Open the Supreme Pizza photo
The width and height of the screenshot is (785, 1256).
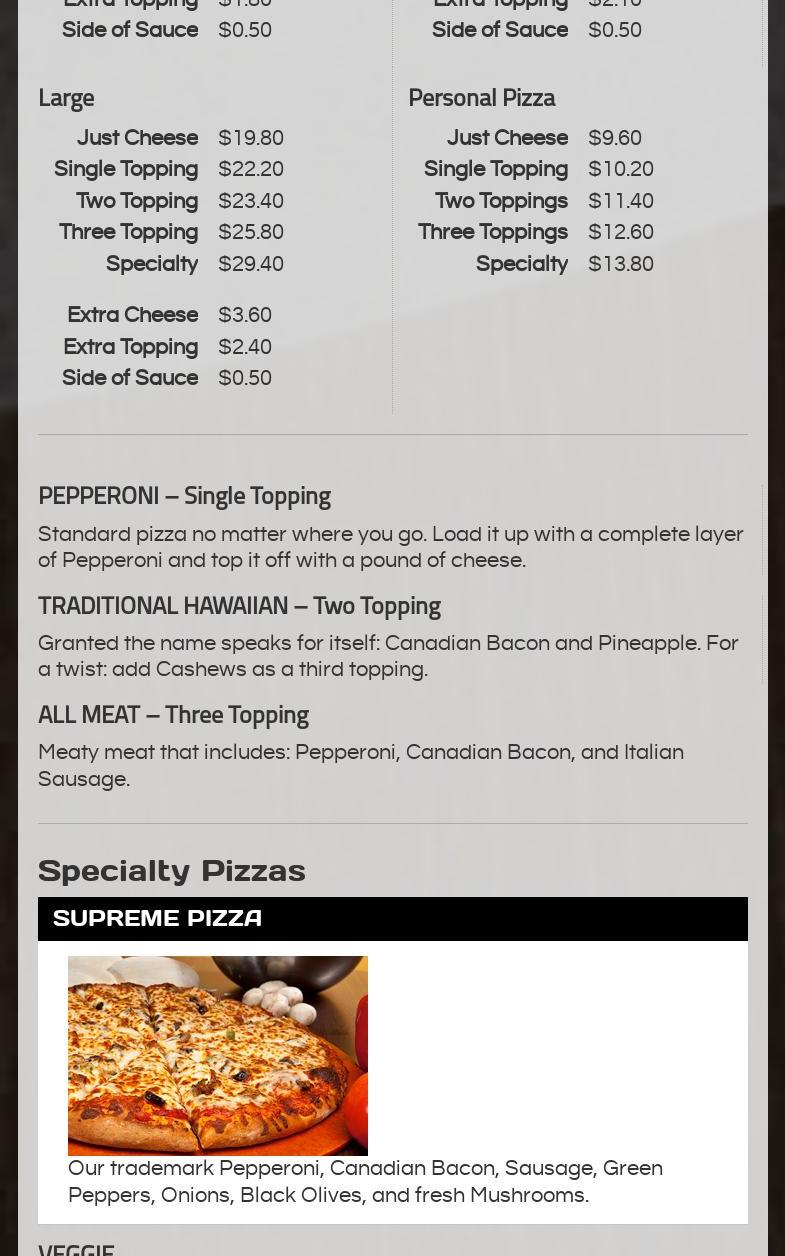coord(218,1055)
